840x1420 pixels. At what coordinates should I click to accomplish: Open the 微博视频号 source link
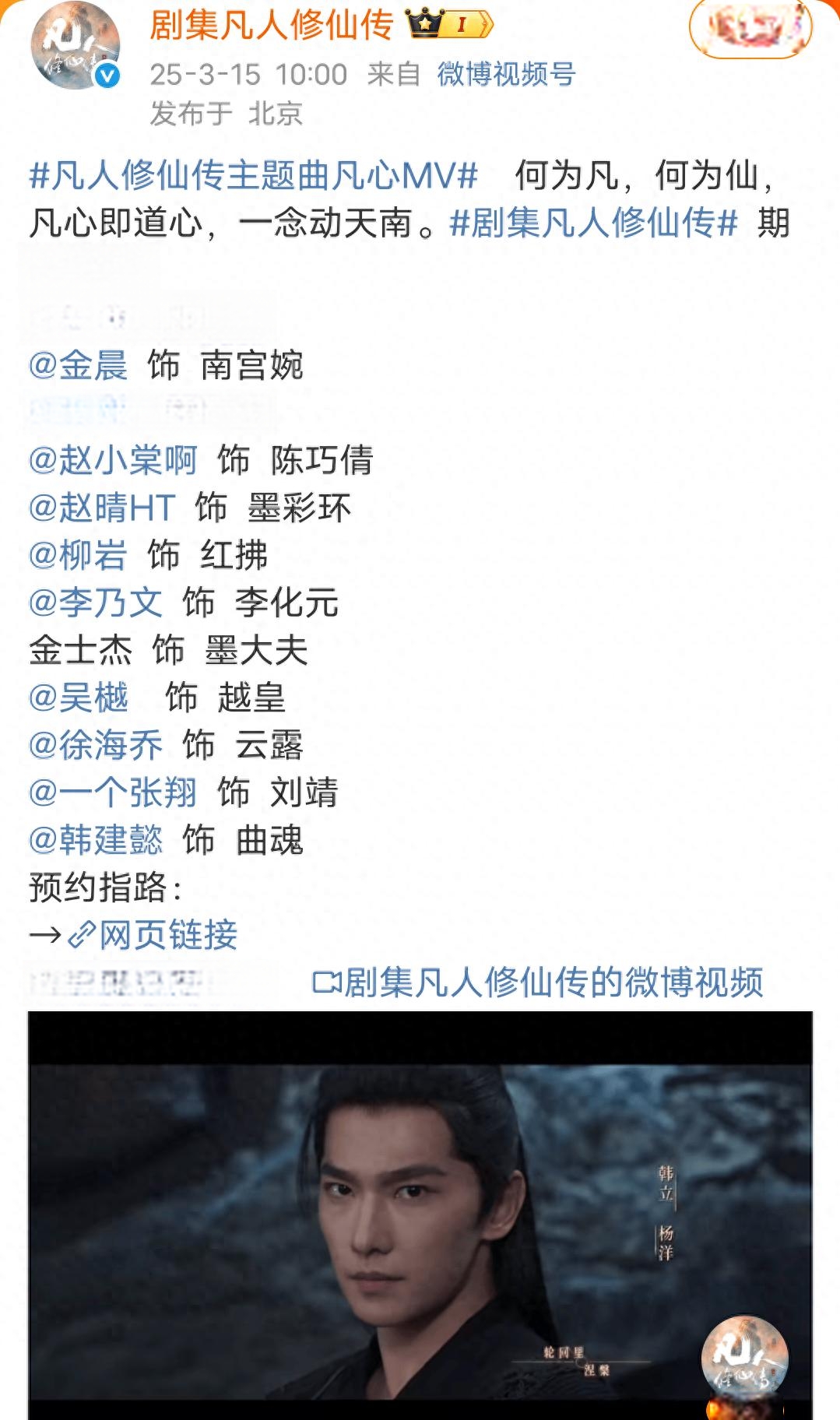[506, 75]
